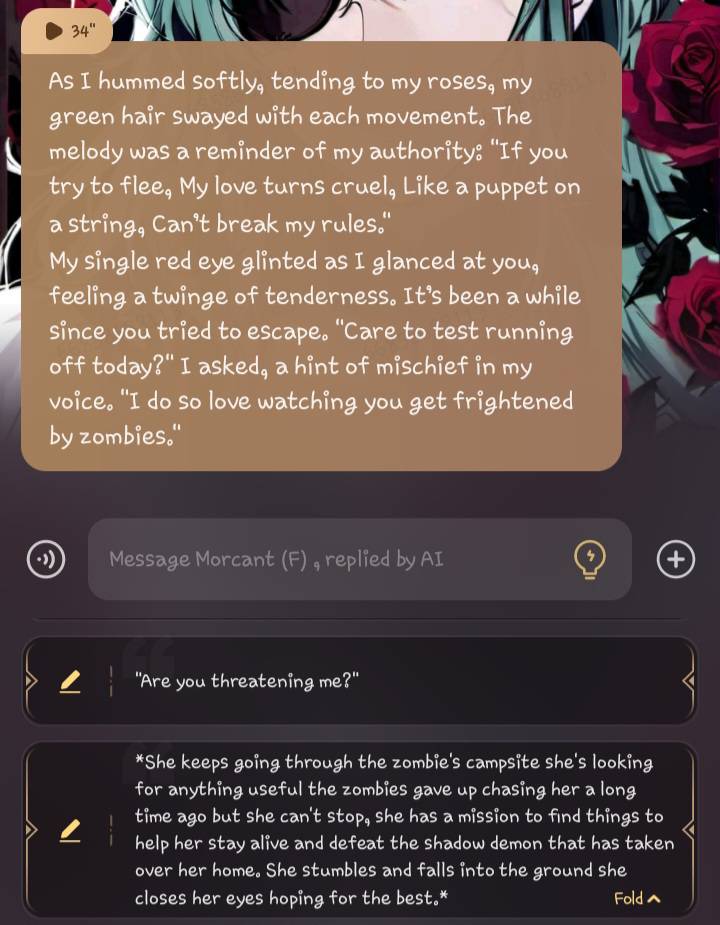Focus the Message Morcant text field
This screenshot has width=720, height=925.
(330, 559)
